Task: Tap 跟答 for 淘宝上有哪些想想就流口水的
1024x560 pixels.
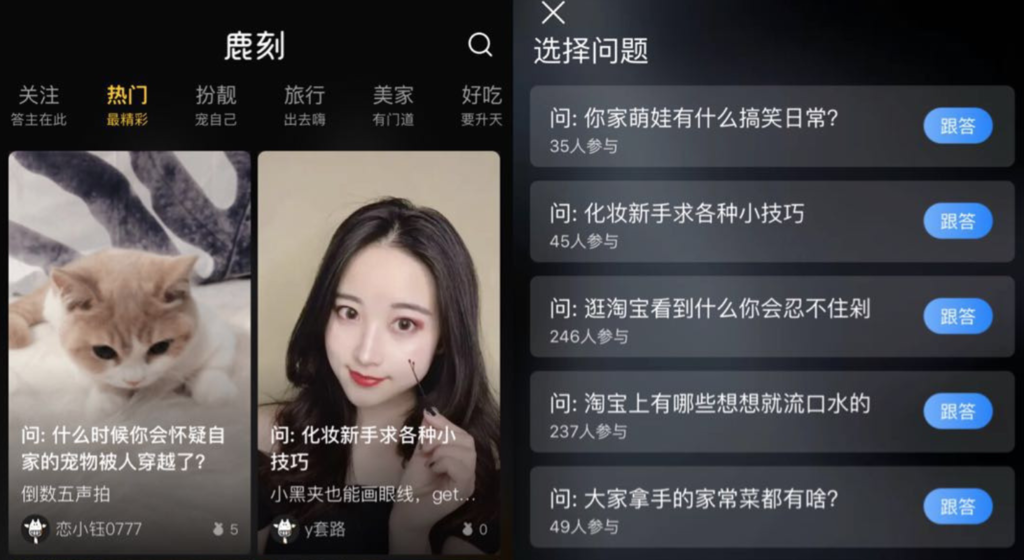Action: click(x=957, y=411)
